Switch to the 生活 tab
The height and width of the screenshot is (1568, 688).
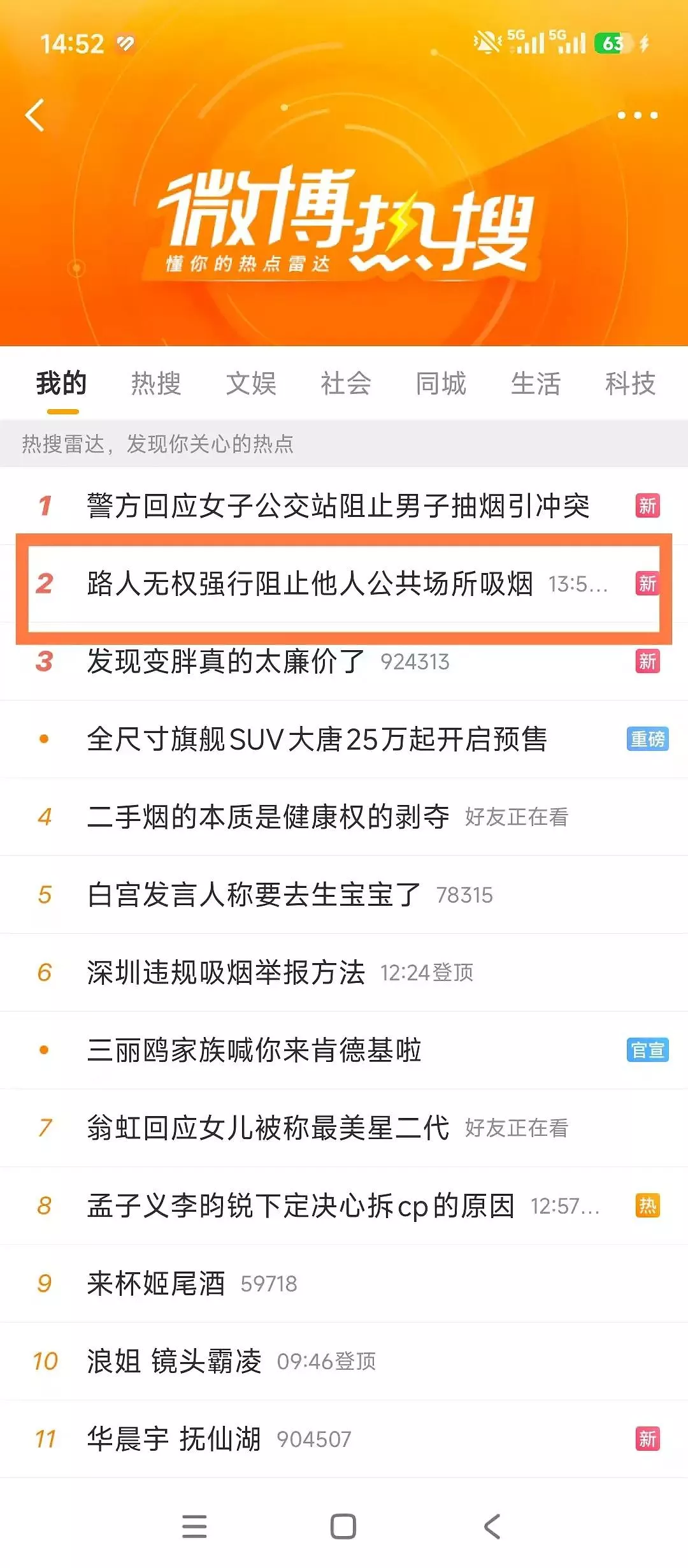pos(536,384)
